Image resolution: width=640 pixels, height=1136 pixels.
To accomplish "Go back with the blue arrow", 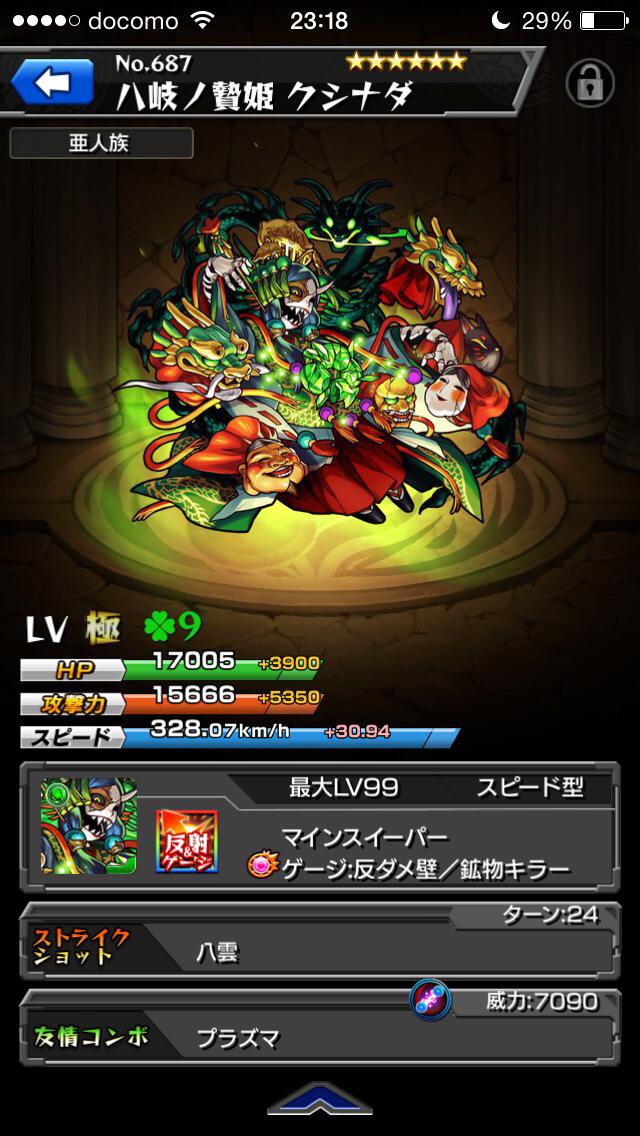I will pos(51,81).
